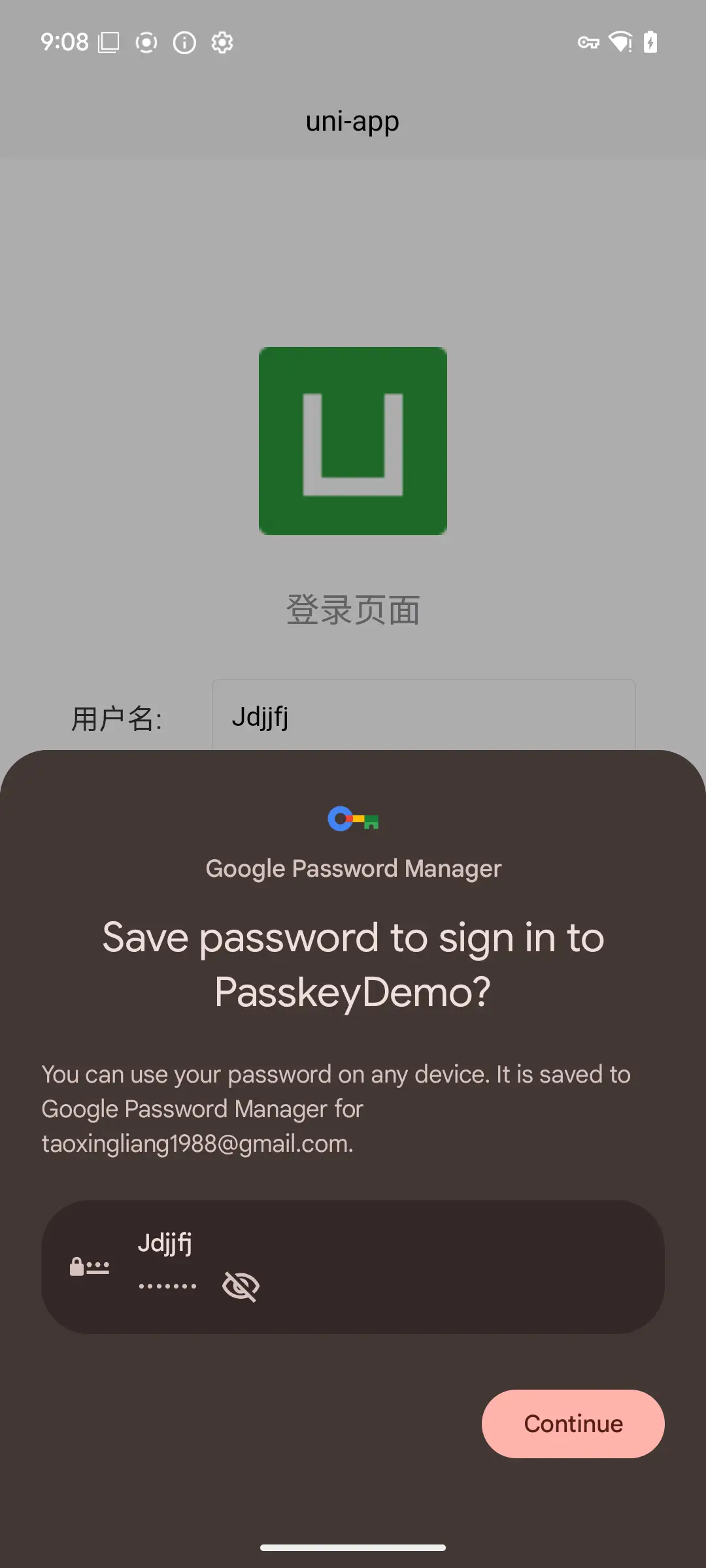Reveal the hidden password for Jdjjfj

click(241, 1286)
